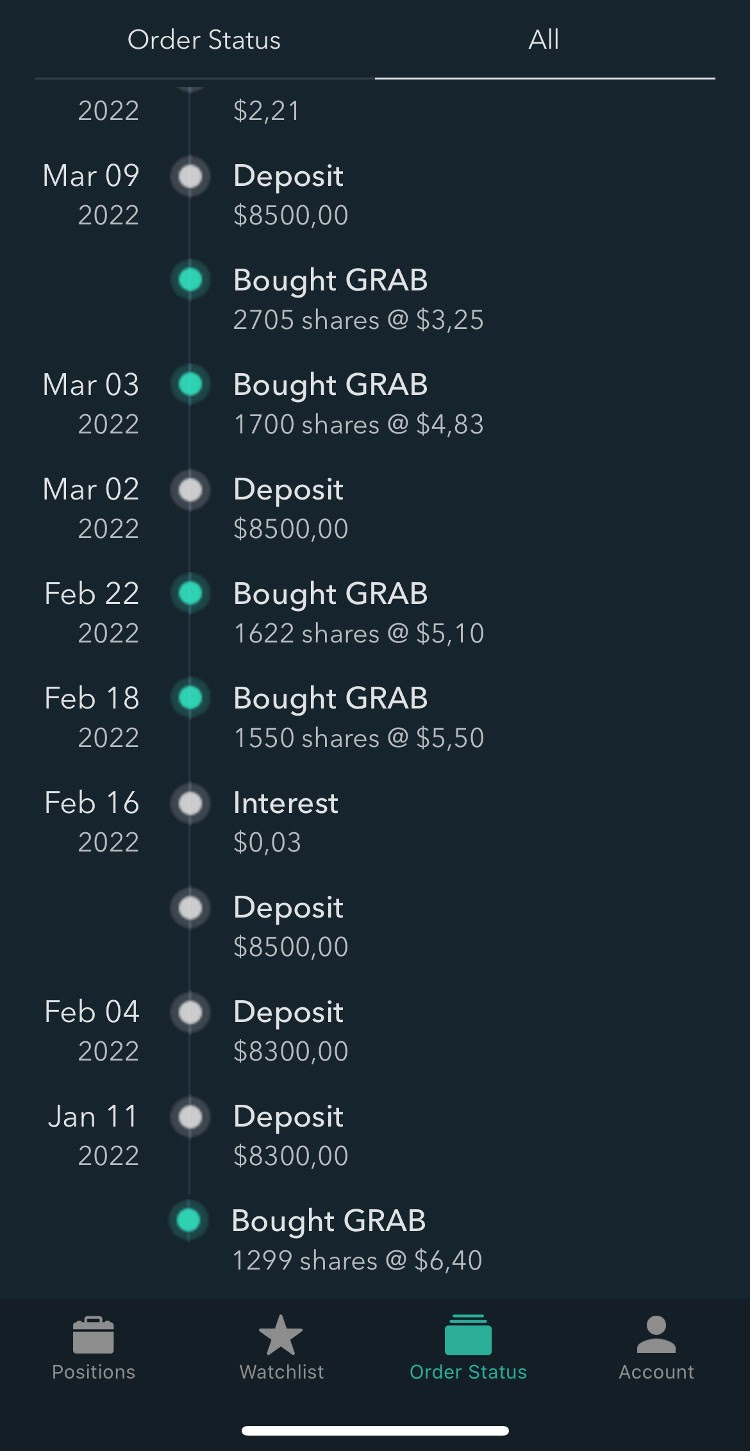This screenshot has width=750, height=1451.
Task: Open the Mar 03 GRAB buy of 1700 shares
Action: (x=375, y=404)
